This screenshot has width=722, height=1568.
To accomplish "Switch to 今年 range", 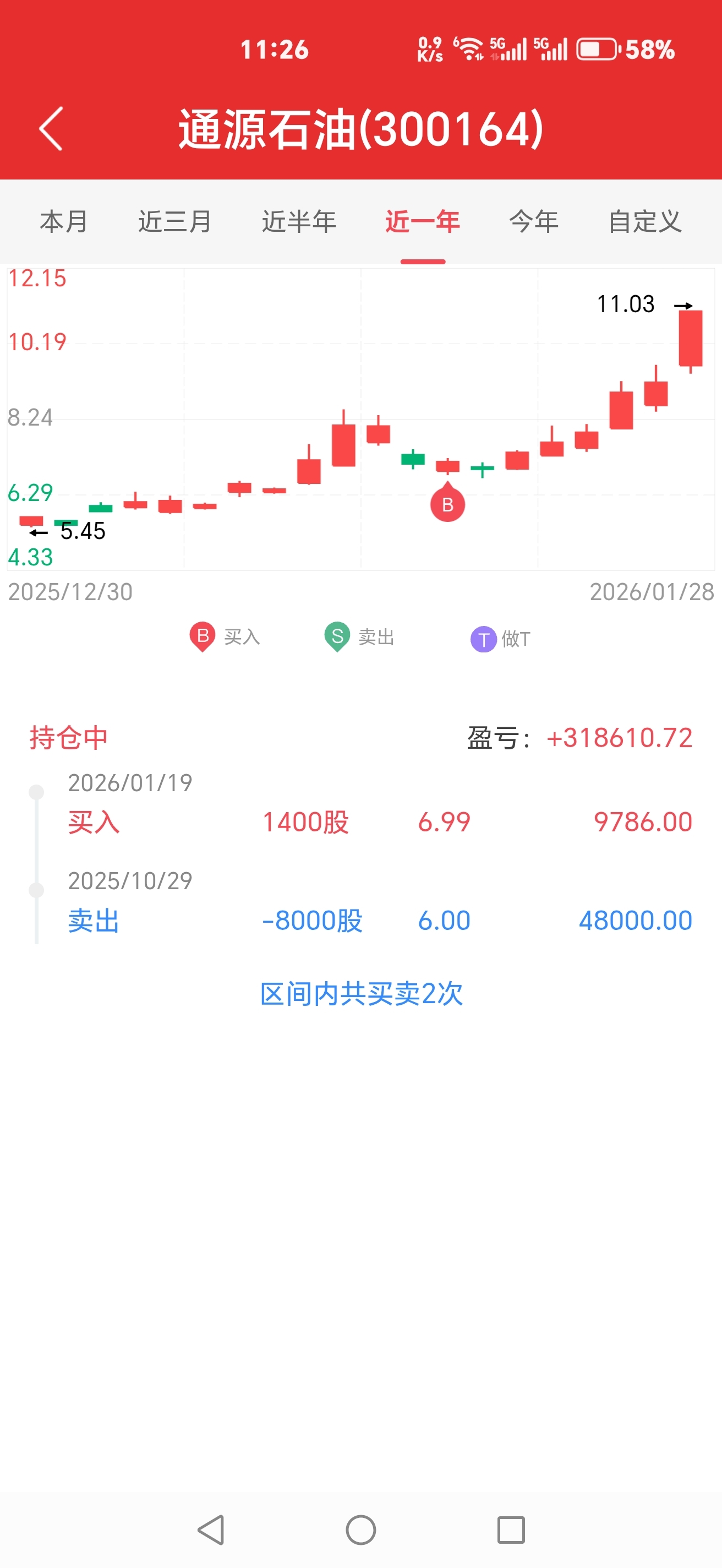I will pos(533,221).
